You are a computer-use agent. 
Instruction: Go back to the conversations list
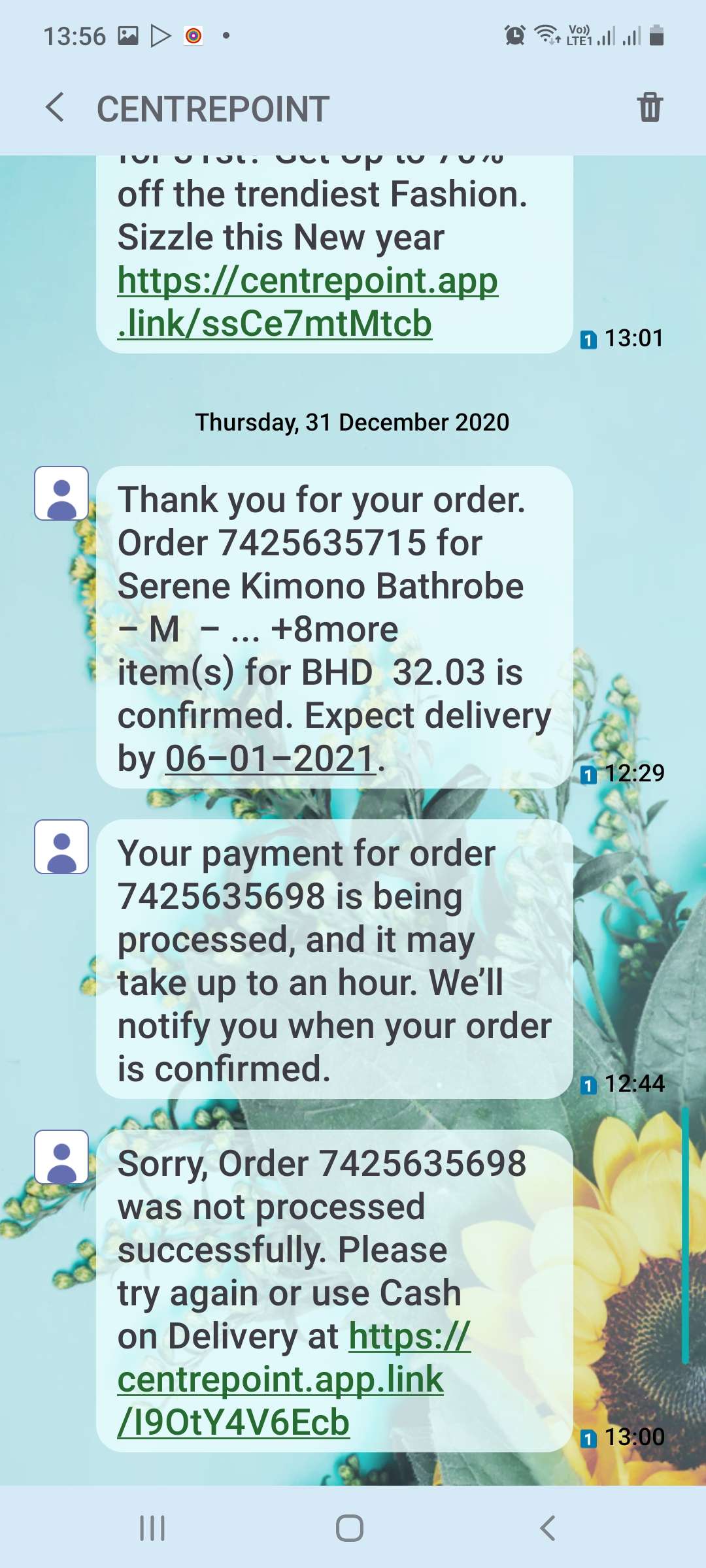point(56,107)
